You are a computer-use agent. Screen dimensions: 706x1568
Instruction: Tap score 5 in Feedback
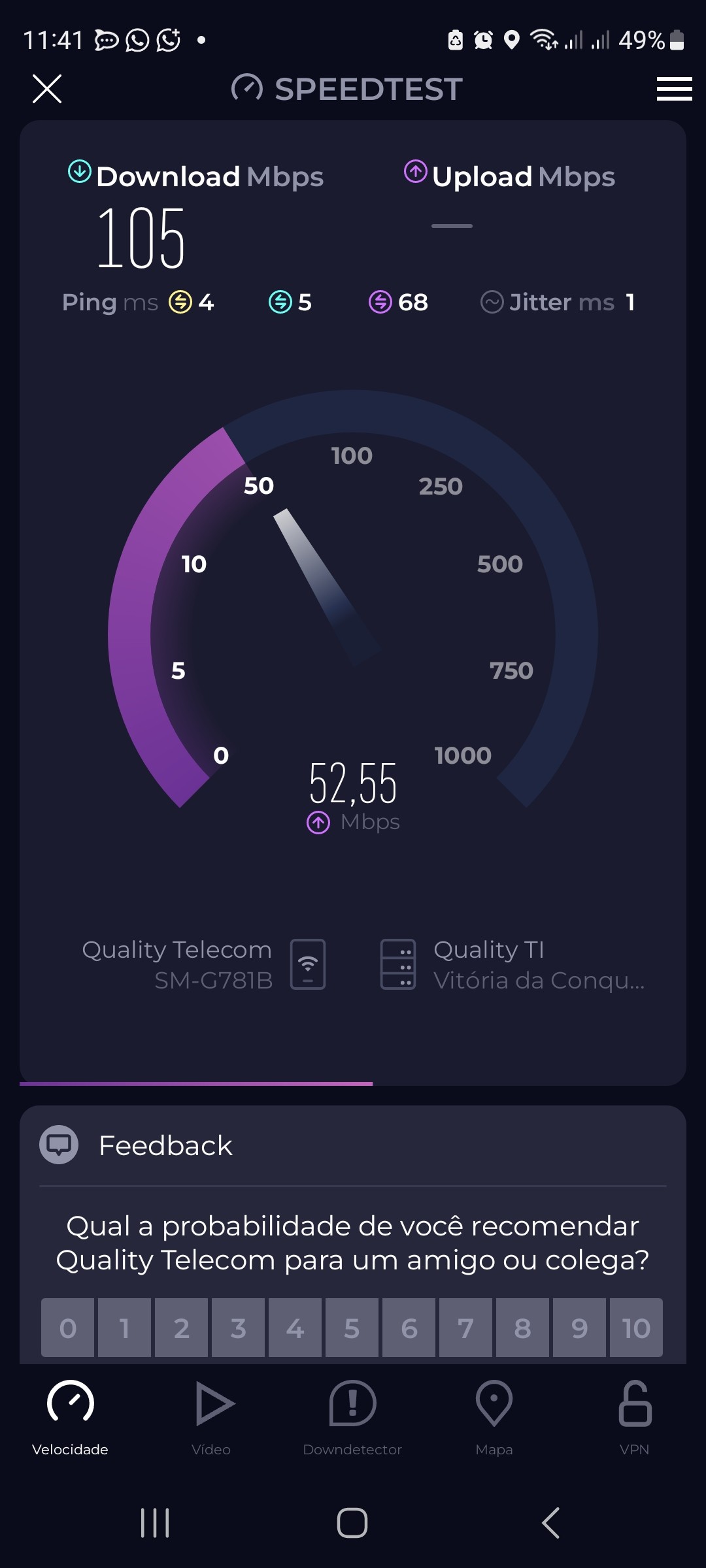tap(352, 1328)
